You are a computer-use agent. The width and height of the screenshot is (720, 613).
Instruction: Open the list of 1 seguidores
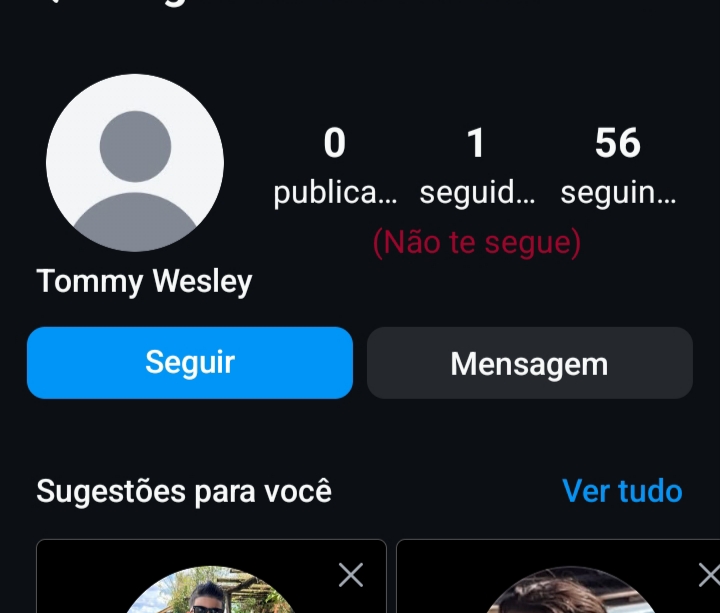[477, 166]
